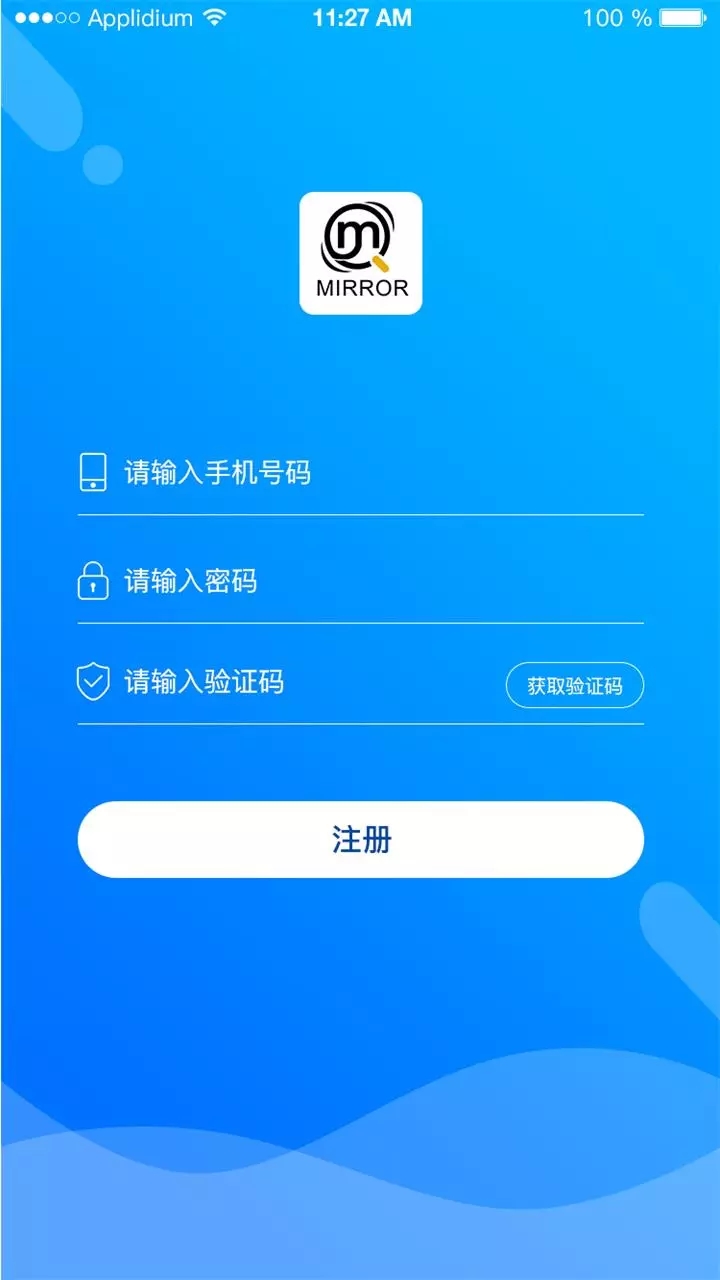Tap the Applidium carrier label in status bar
The width and height of the screenshot is (720, 1280).
[x=138, y=17]
